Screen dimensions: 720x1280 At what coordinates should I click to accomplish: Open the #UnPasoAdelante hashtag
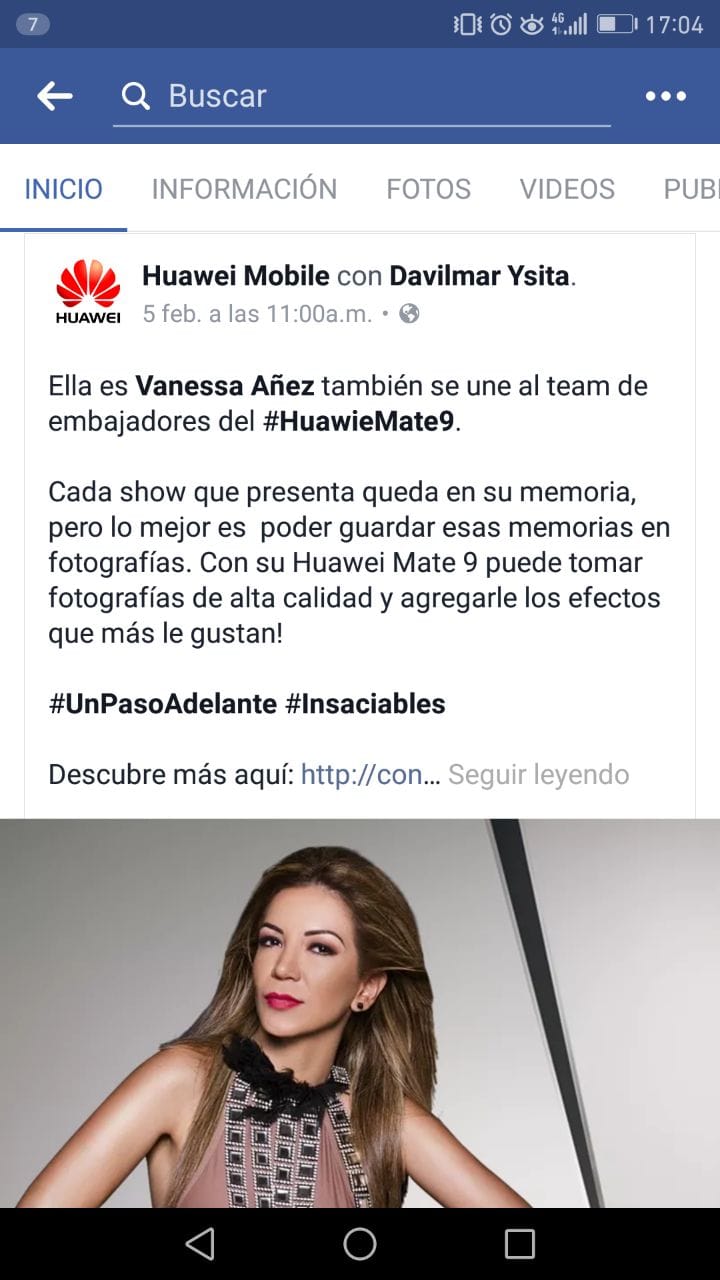[x=162, y=703]
